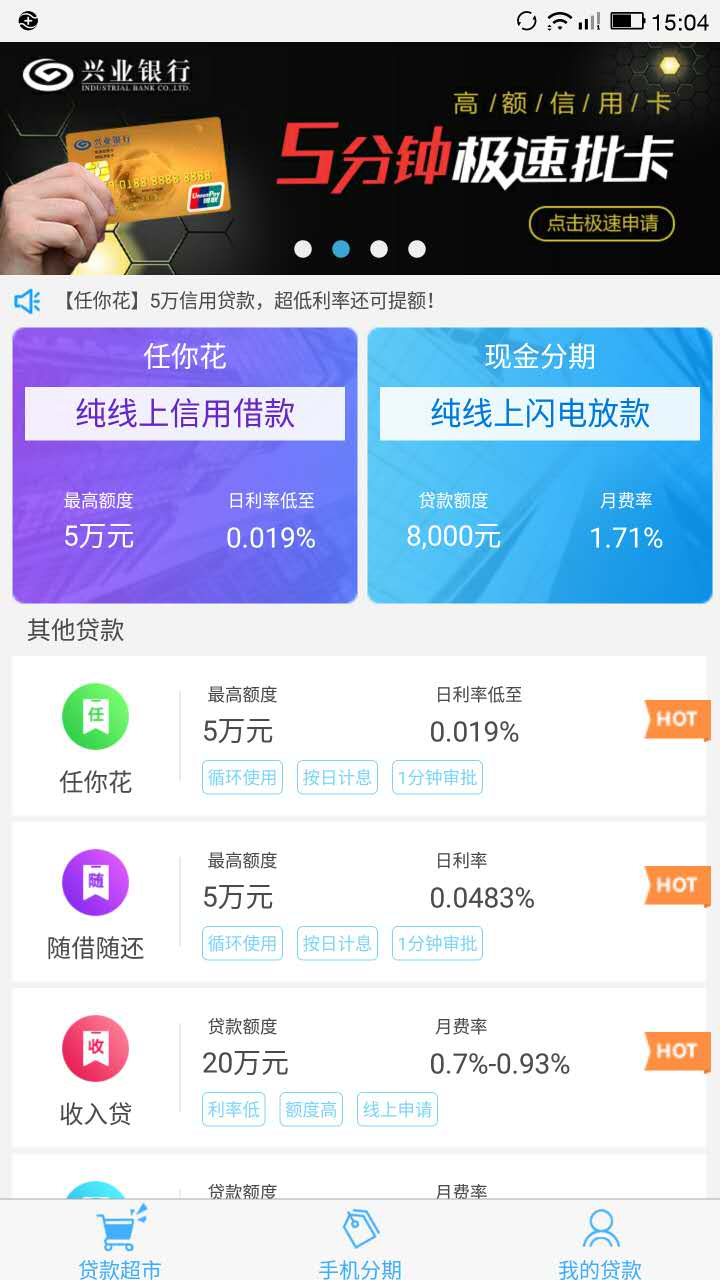The height and width of the screenshot is (1280, 720).
Task: Open the 现金分期 纯线上闪电放款 card
Action: pyautogui.click(x=540, y=466)
